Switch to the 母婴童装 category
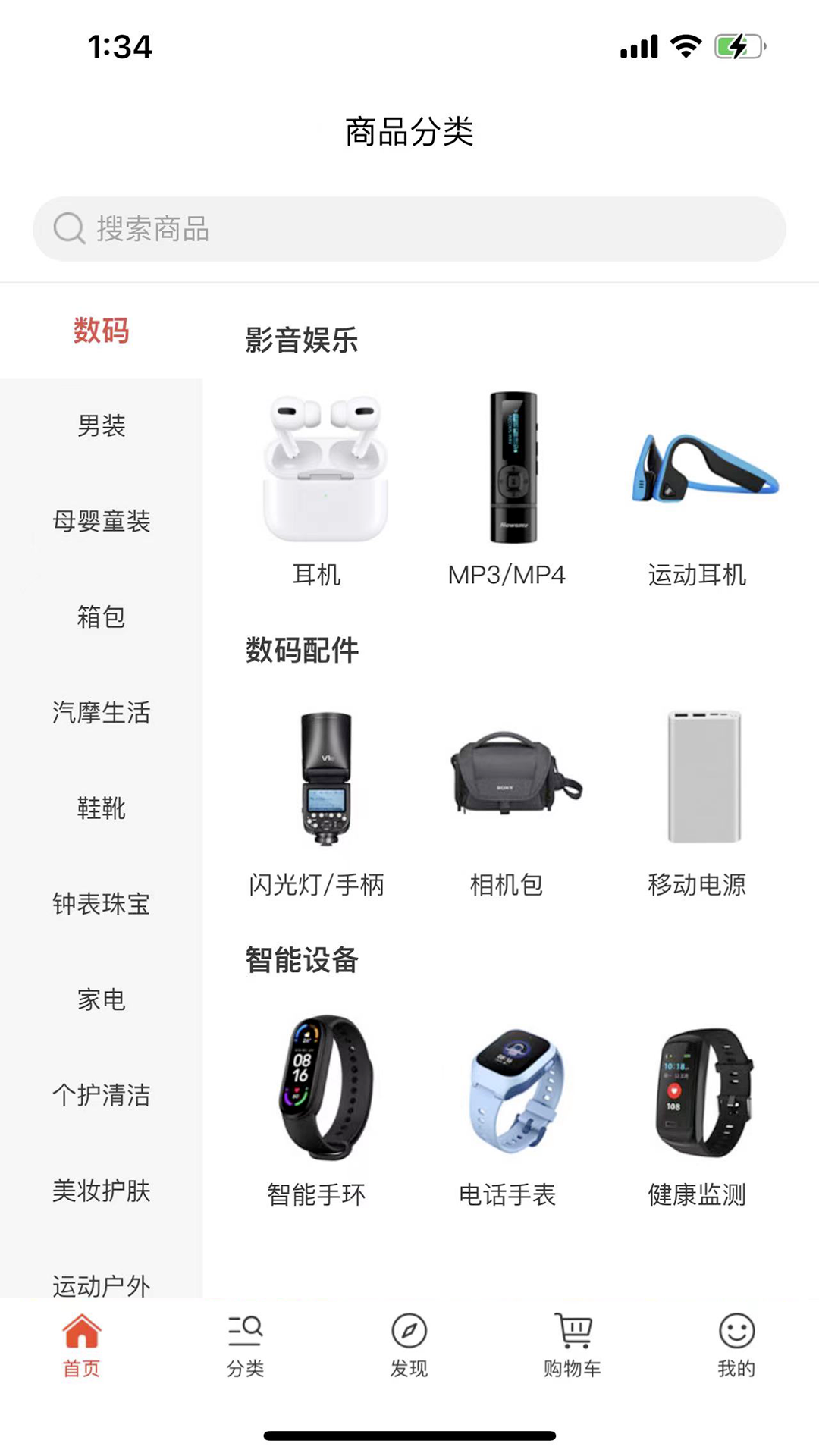Viewport: 819px width, 1456px height. 101,521
